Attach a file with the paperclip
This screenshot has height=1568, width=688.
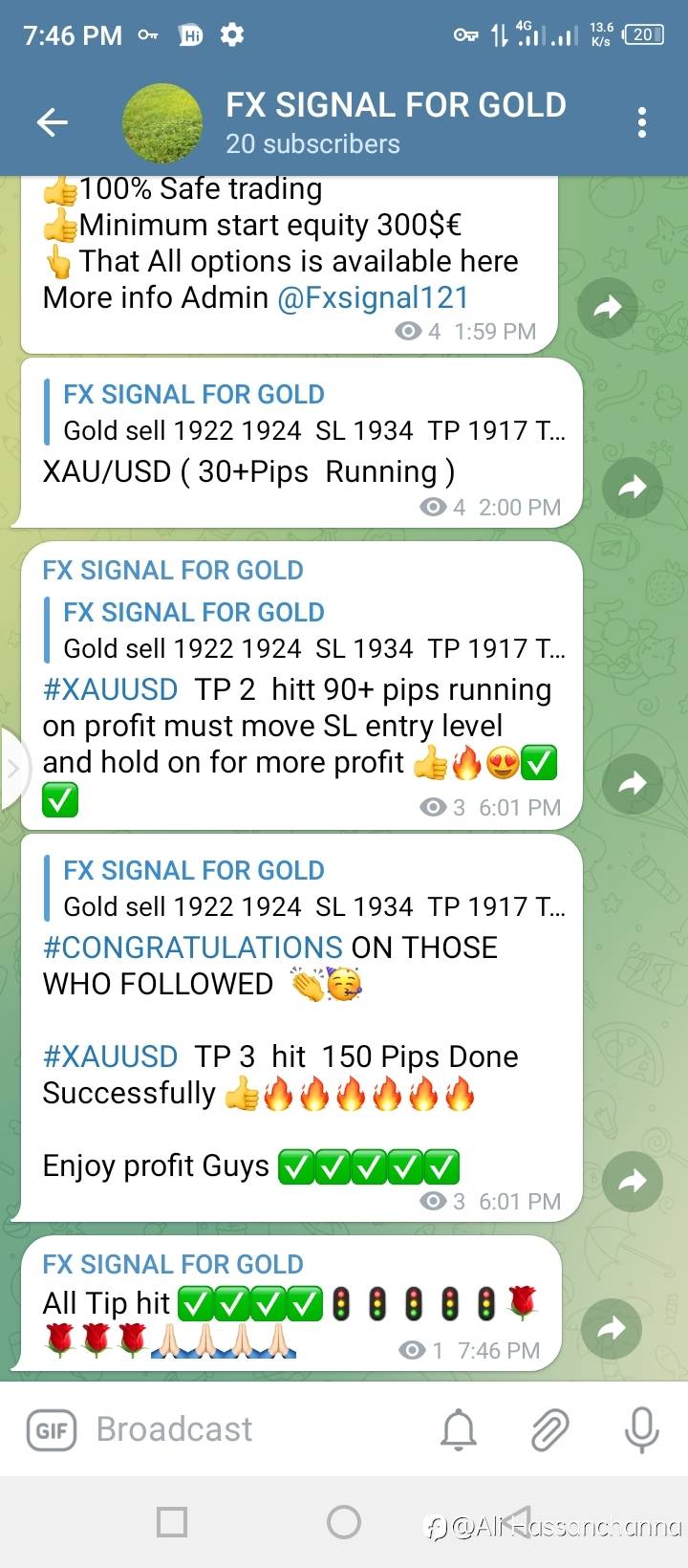click(549, 1429)
